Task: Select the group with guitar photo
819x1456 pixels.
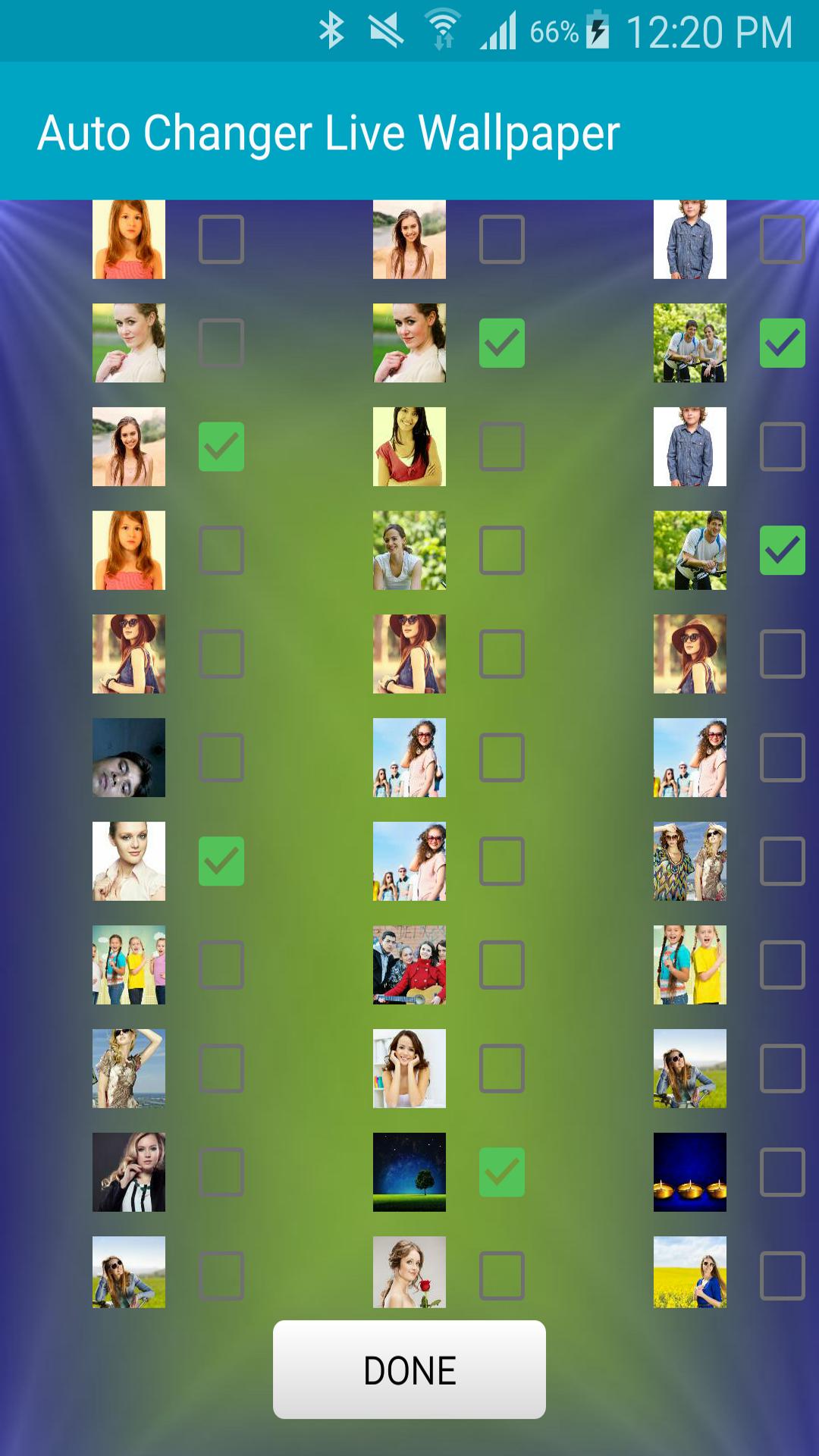Action: pyautogui.click(x=501, y=965)
